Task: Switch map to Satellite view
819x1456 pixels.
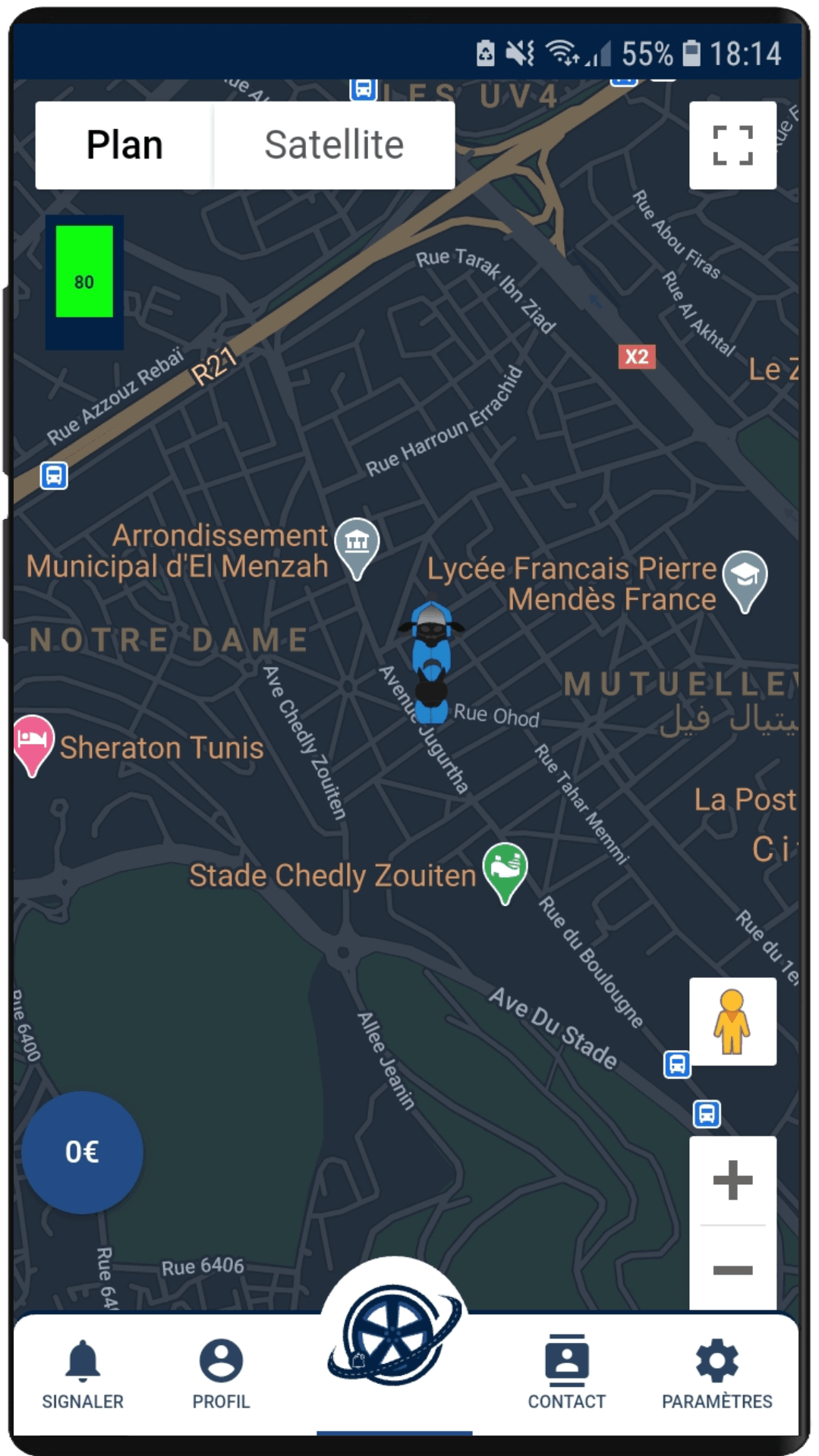Action: tap(334, 145)
